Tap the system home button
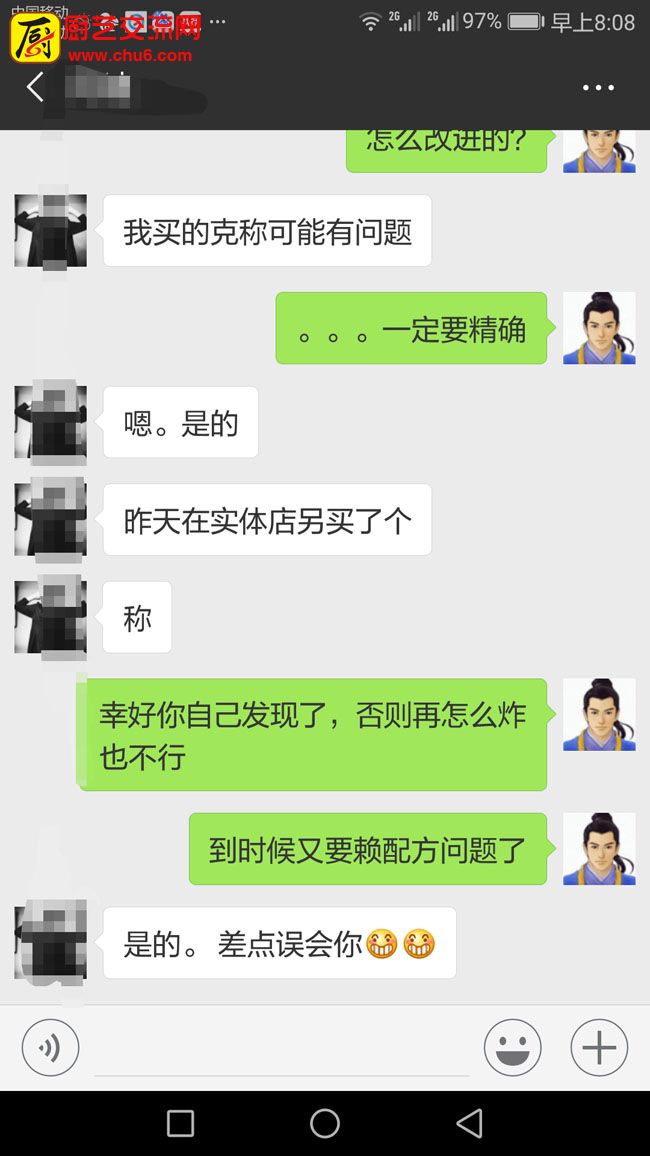 point(325,1123)
